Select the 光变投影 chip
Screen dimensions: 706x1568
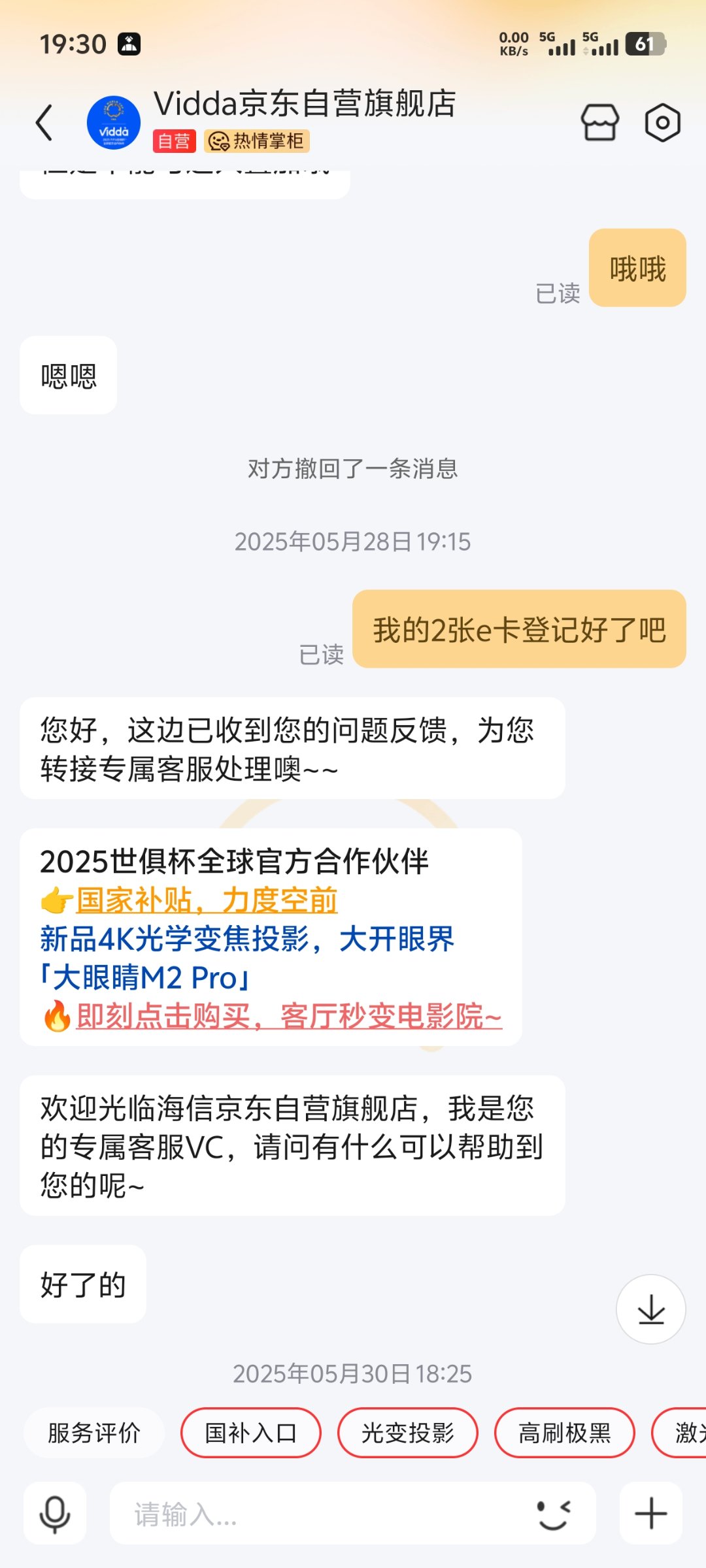[408, 1433]
